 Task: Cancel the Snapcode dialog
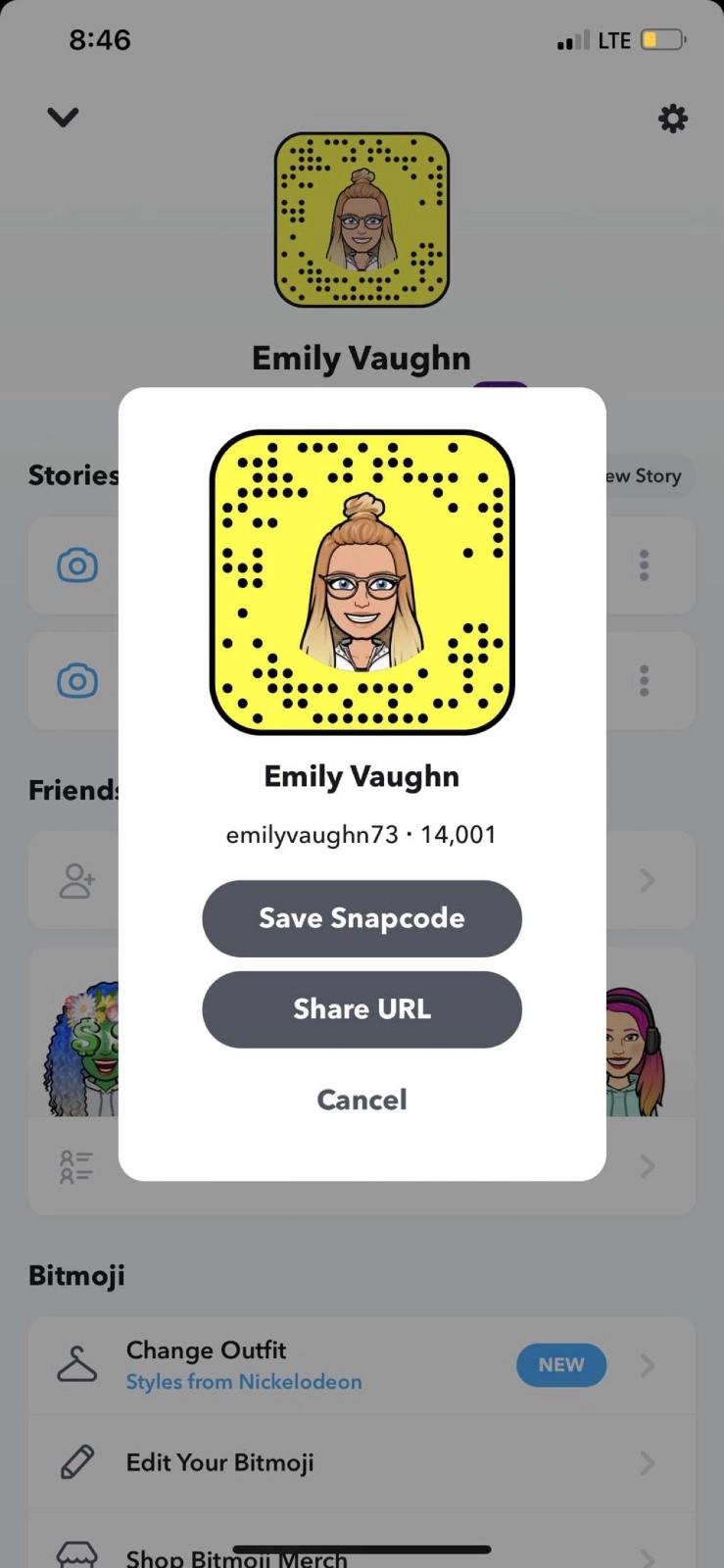[x=362, y=1100]
